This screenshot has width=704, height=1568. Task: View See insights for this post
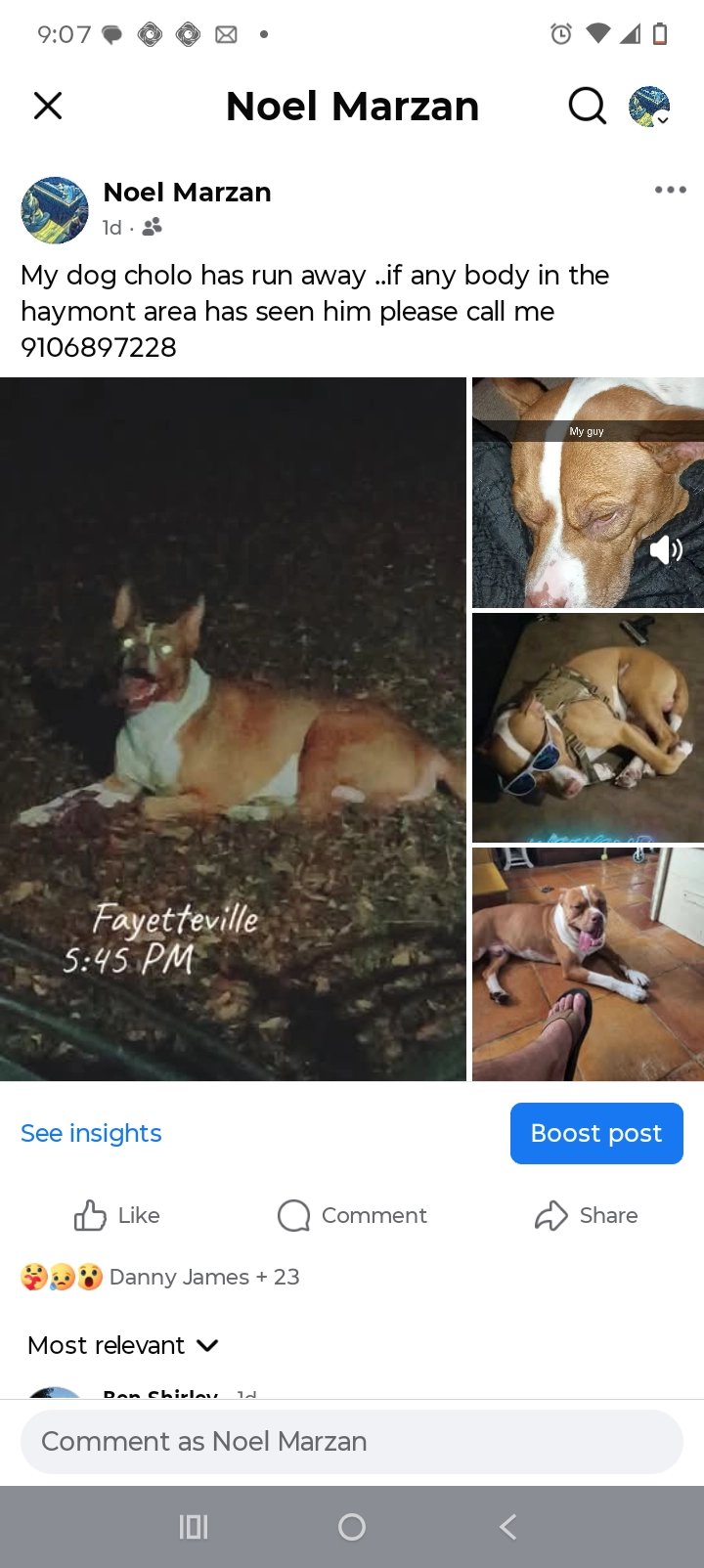91,1133
